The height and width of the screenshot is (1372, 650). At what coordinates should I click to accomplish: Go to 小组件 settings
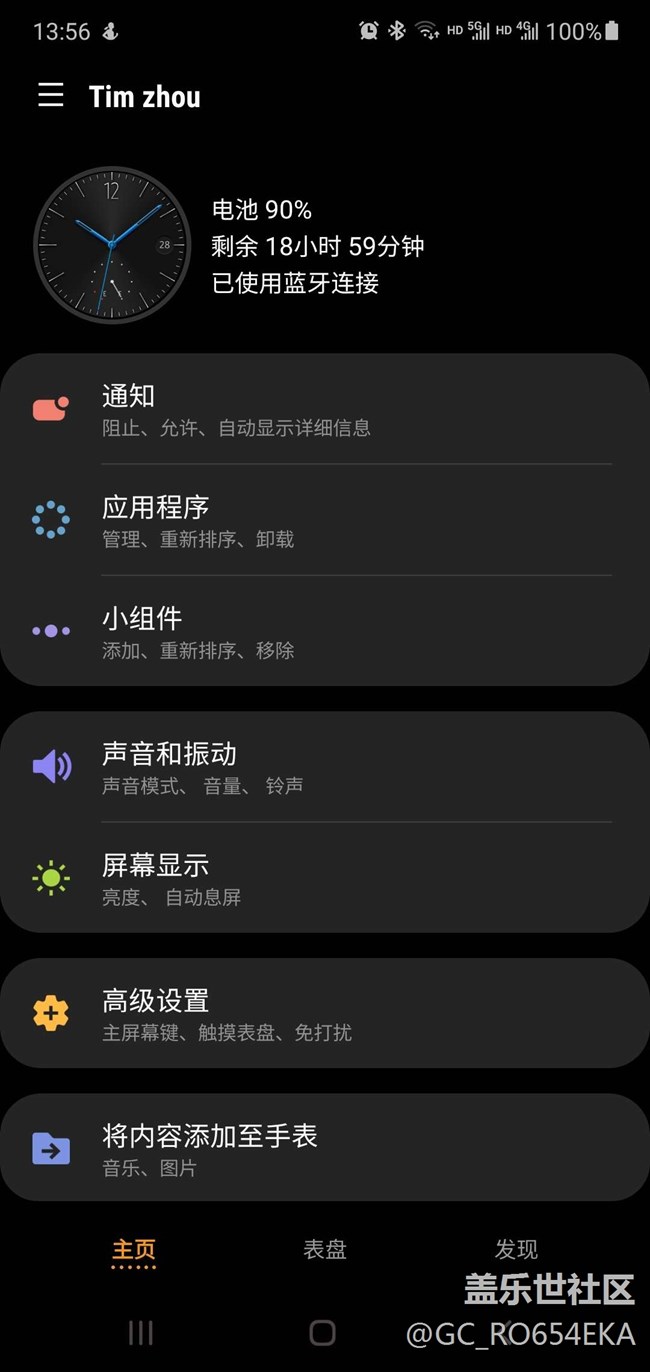click(x=324, y=632)
